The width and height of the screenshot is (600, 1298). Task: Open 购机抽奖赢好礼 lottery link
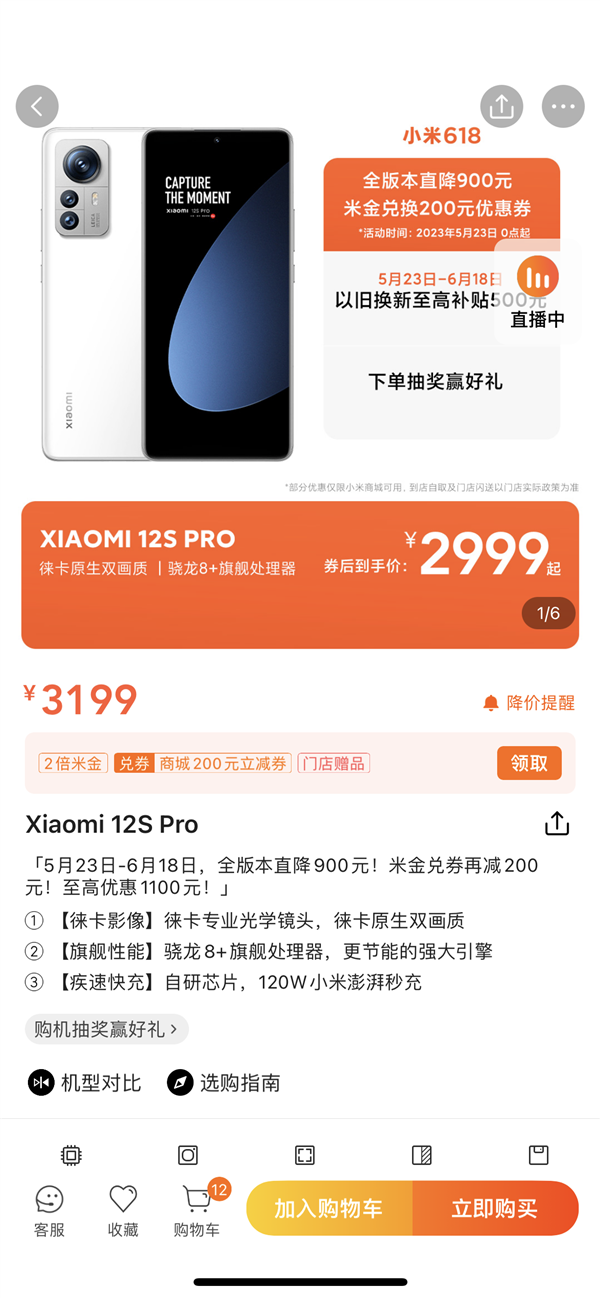point(106,1029)
